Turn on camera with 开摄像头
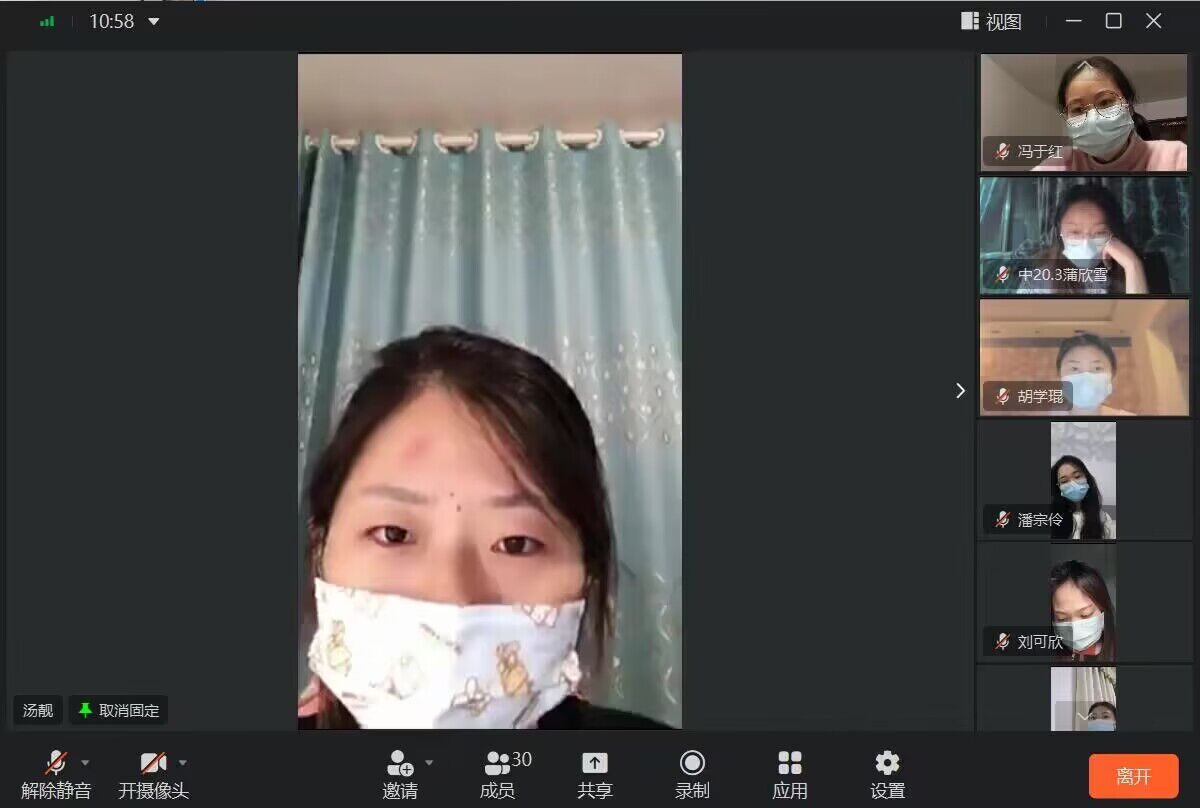 point(152,774)
